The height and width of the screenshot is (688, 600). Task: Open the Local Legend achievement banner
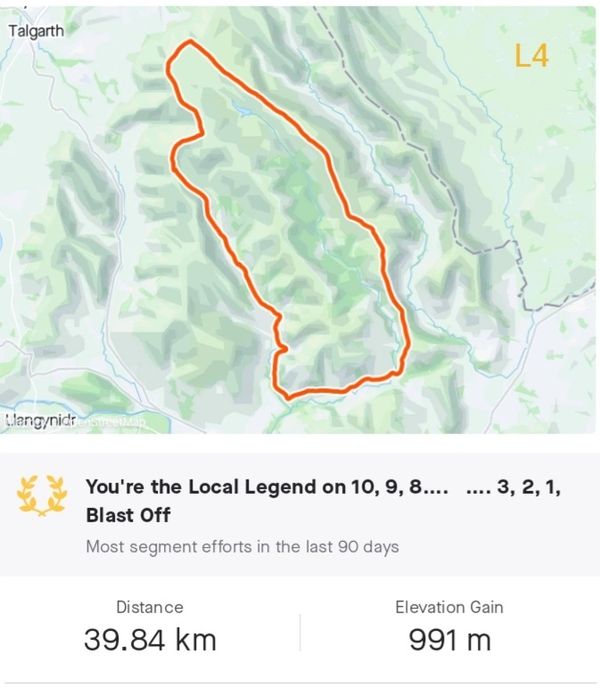[x=300, y=514]
